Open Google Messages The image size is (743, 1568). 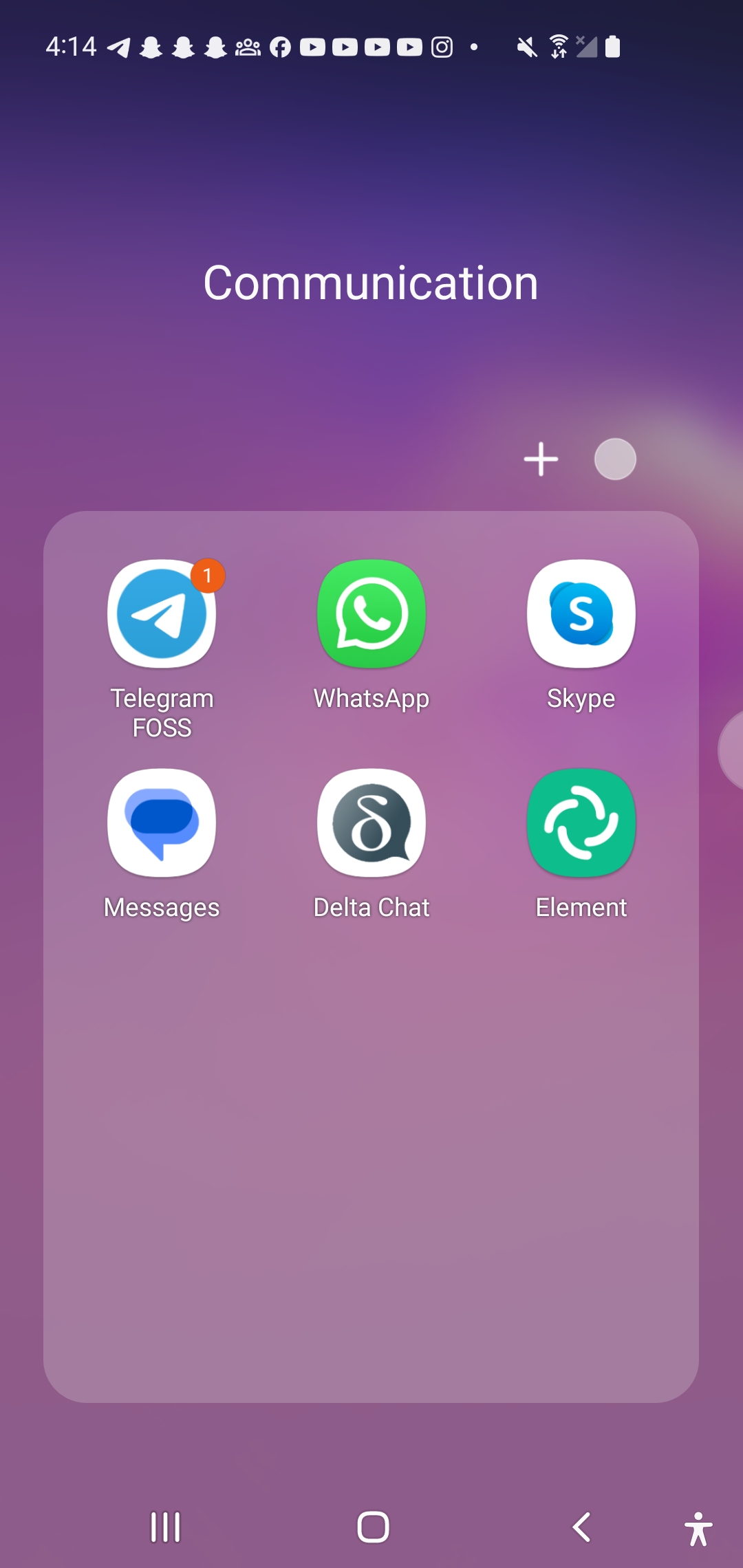(x=162, y=823)
